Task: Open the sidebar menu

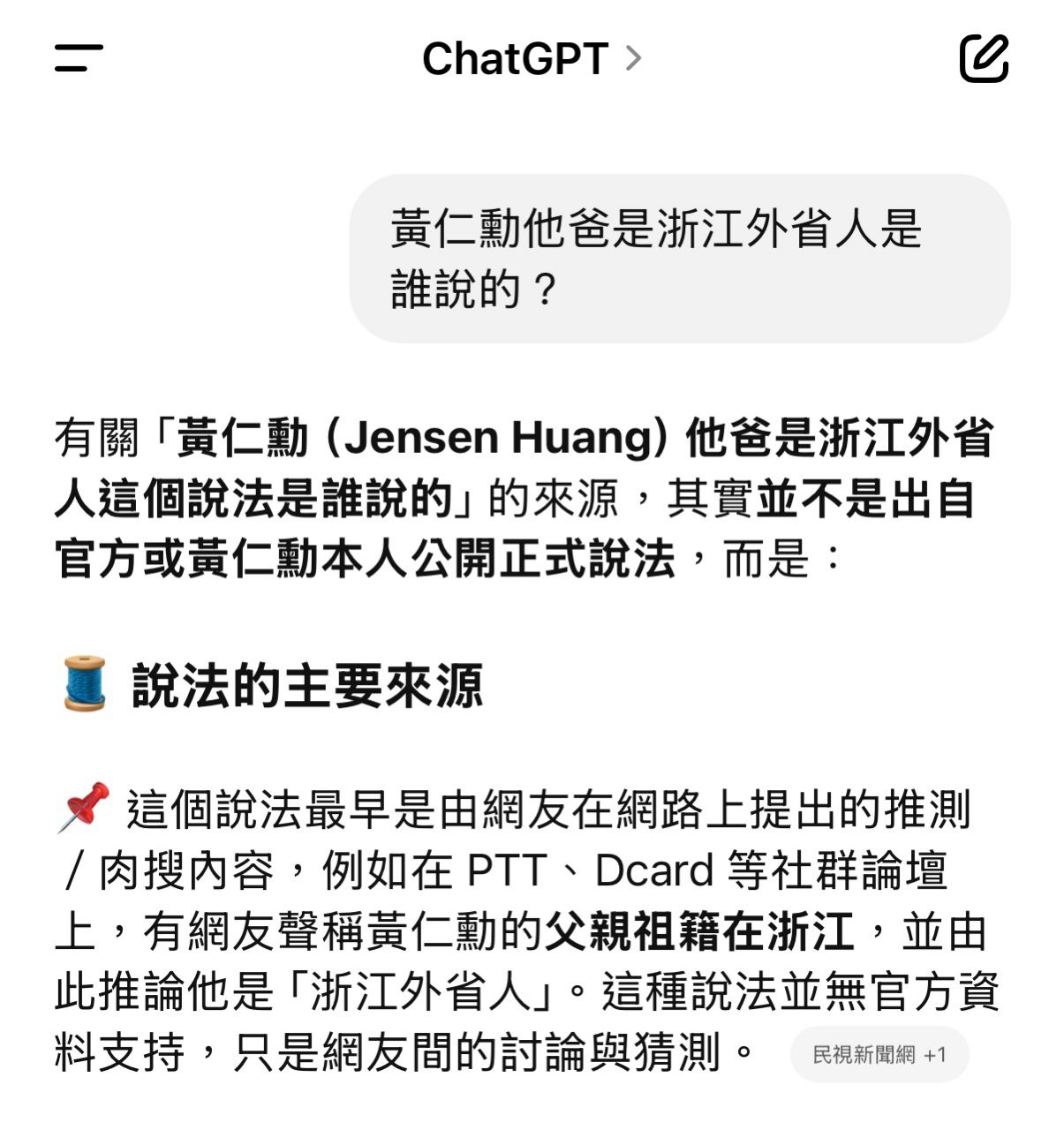Action: click(x=79, y=58)
